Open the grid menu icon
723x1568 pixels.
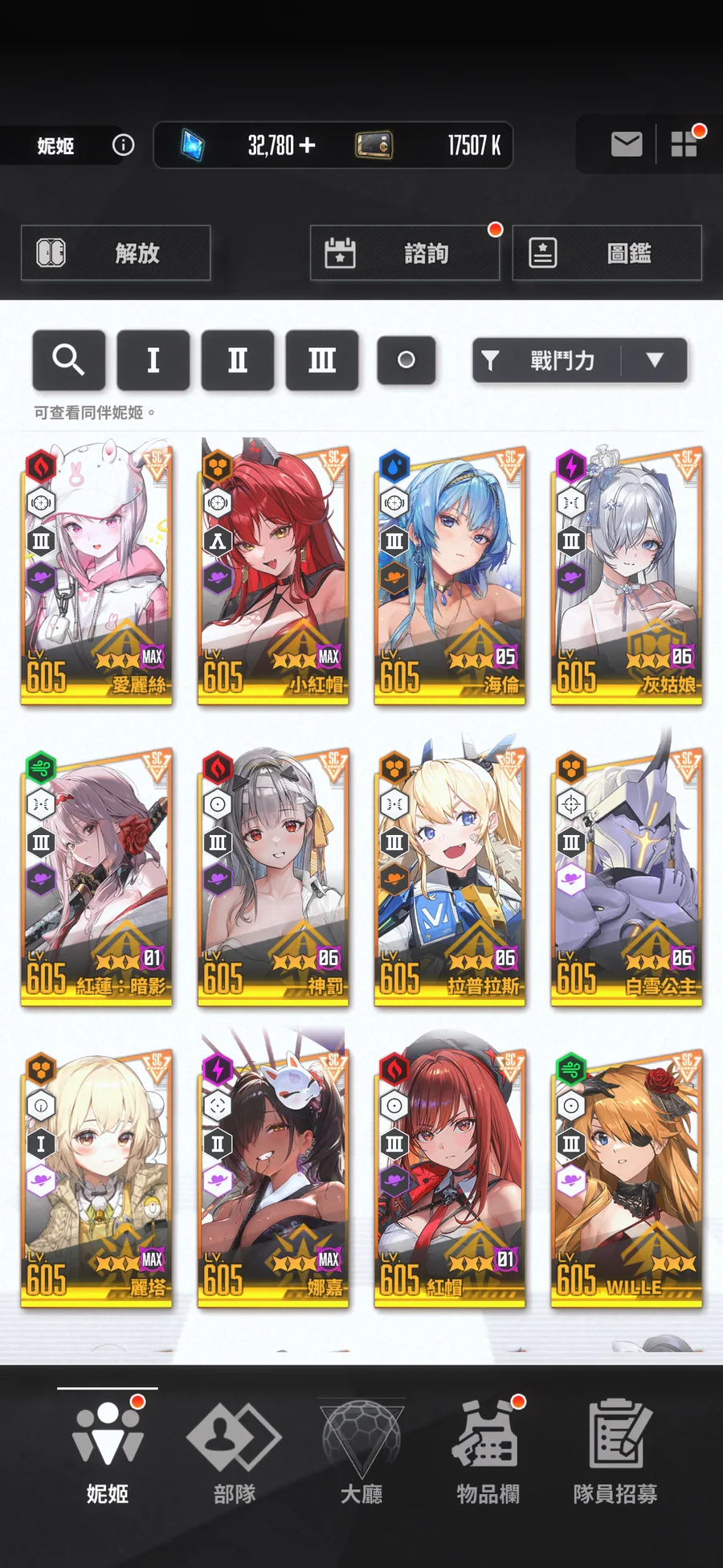684,145
